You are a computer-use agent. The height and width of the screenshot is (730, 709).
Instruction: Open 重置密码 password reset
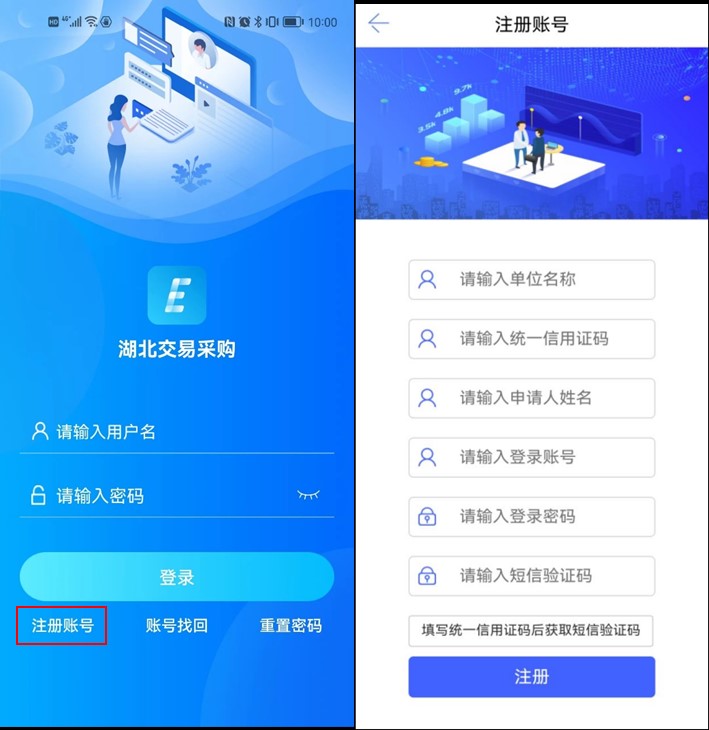(291, 626)
